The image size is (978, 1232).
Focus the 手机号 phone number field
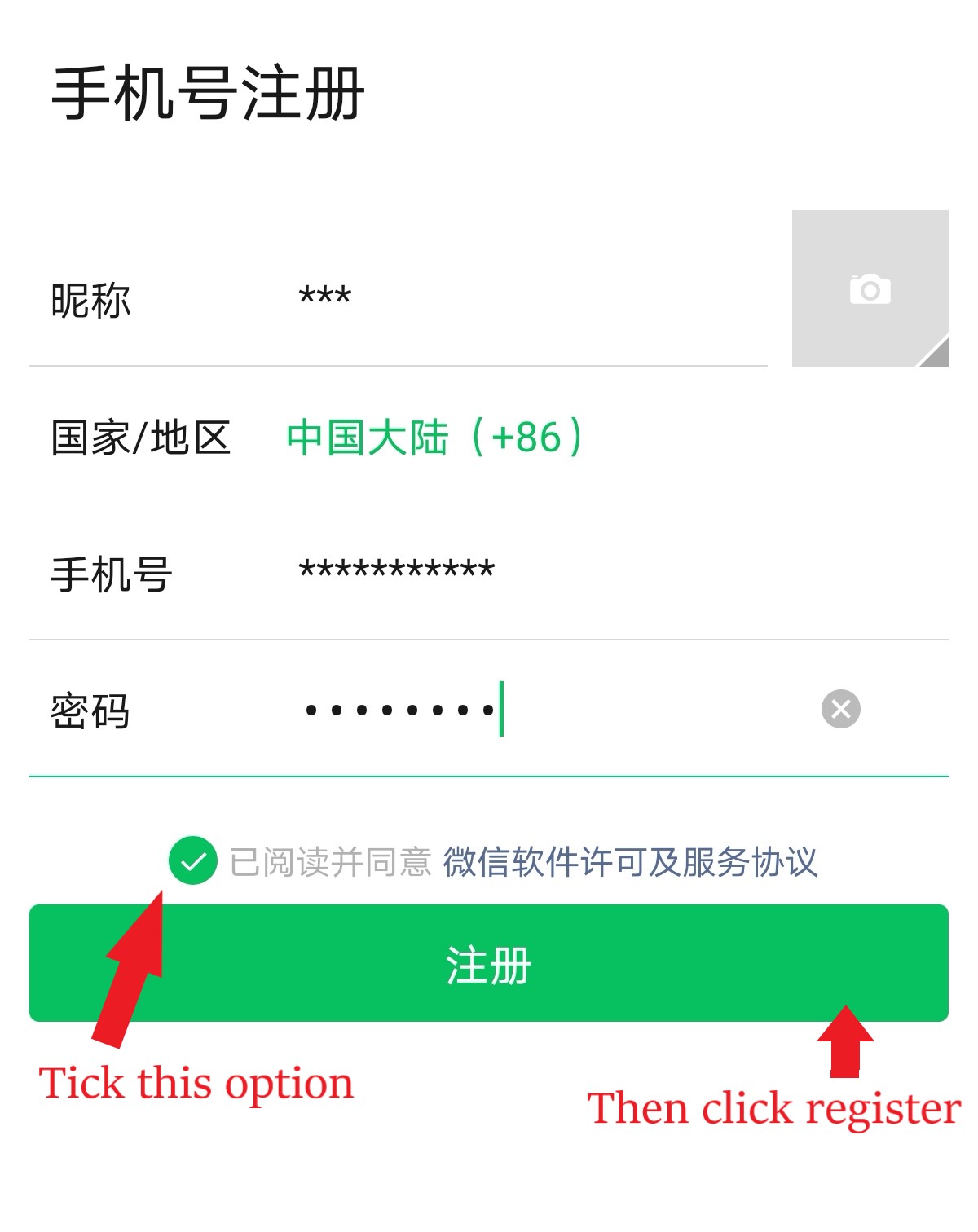click(570, 570)
